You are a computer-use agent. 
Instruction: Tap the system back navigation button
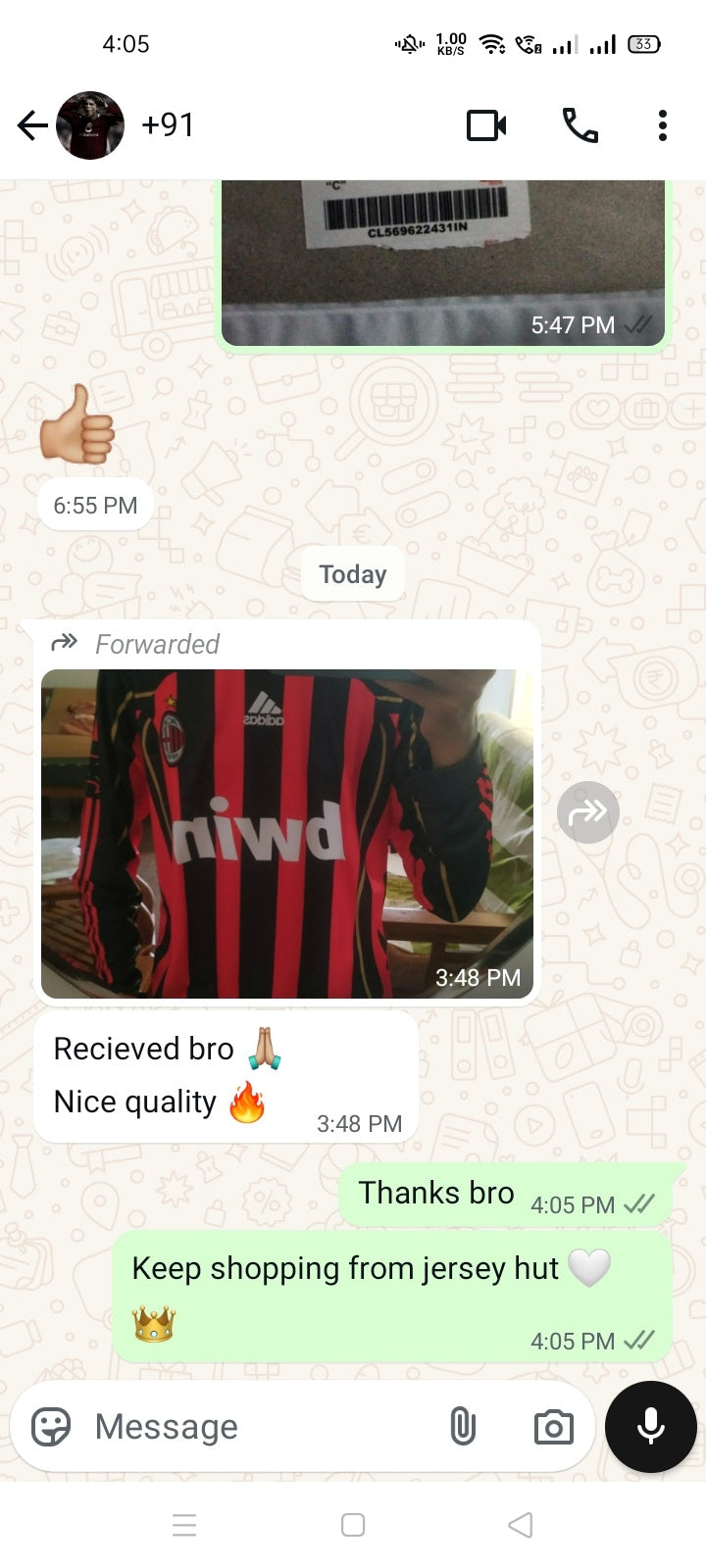(521, 1525)
